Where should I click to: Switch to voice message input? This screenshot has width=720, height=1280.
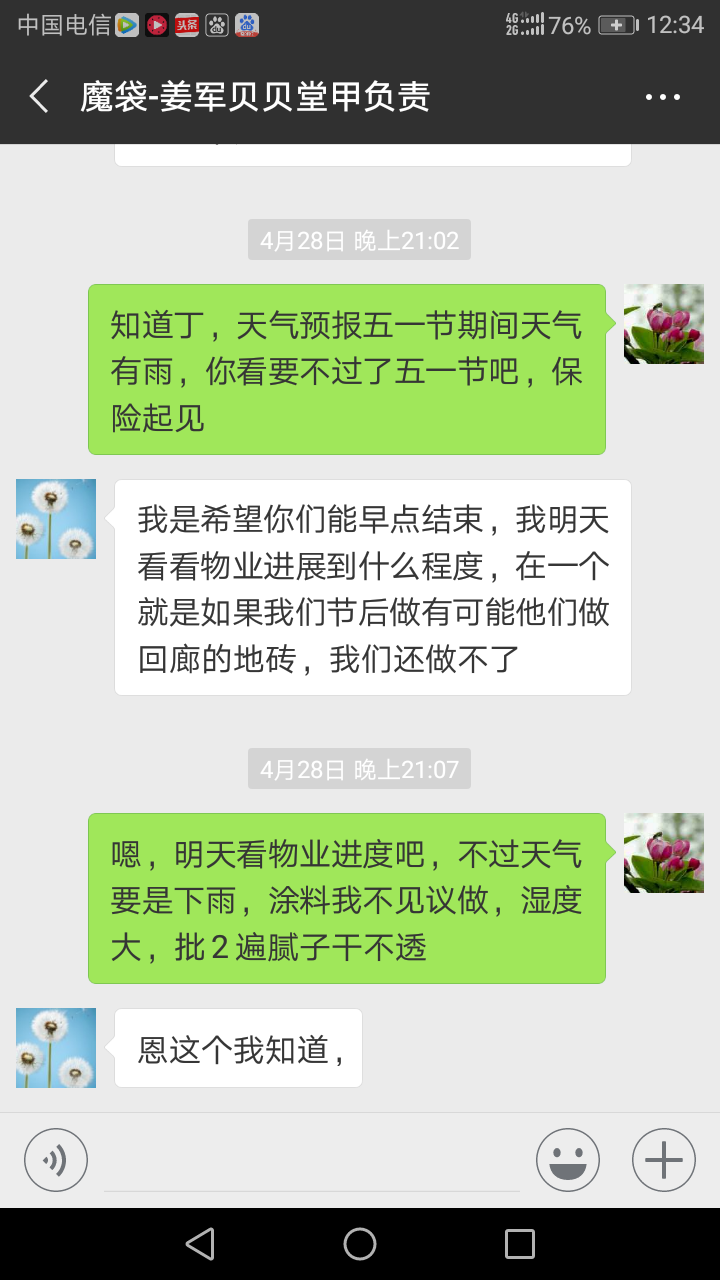coord(56,1160)
